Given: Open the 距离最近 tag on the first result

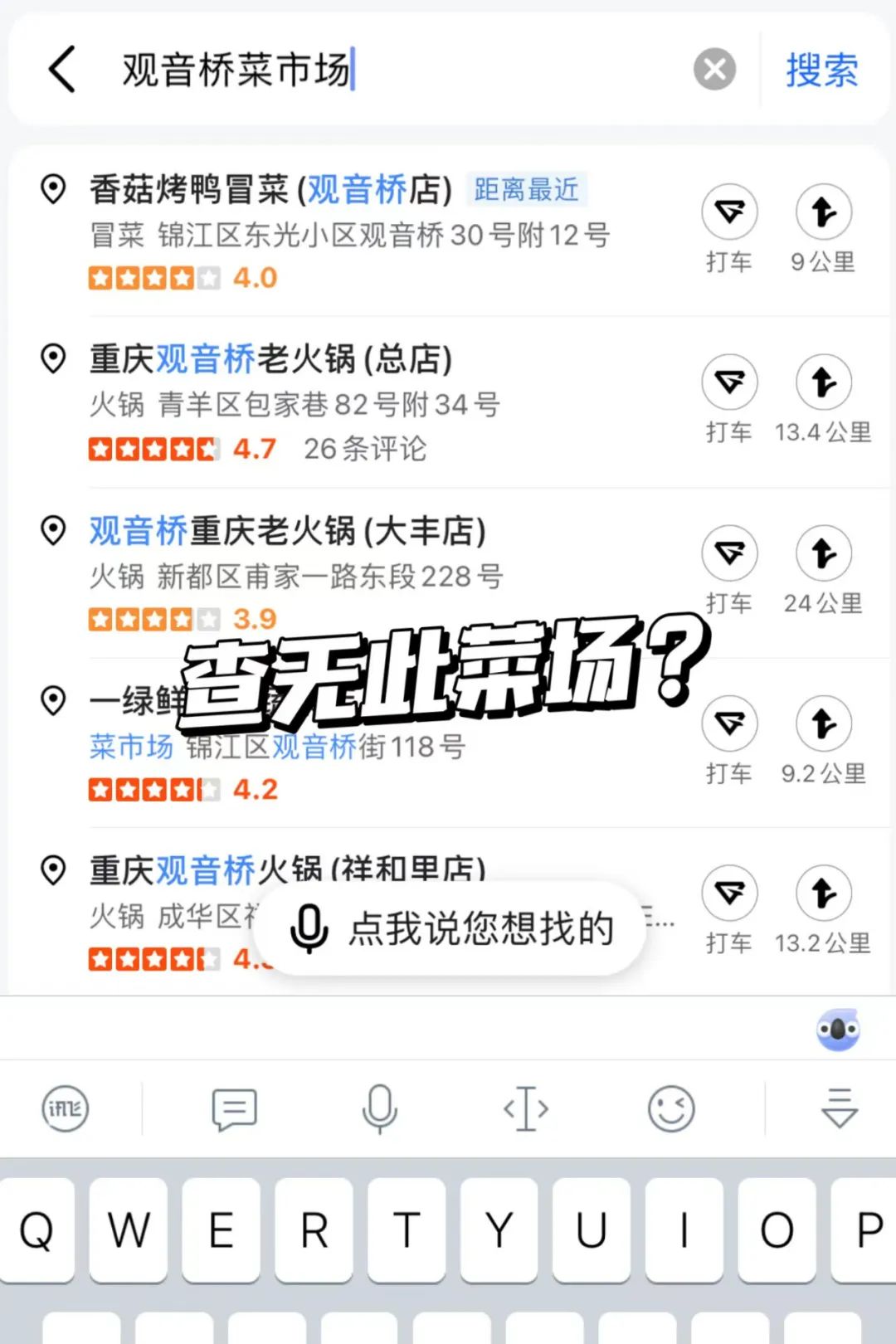Looking at the screenshot, I should click(526, 189).
